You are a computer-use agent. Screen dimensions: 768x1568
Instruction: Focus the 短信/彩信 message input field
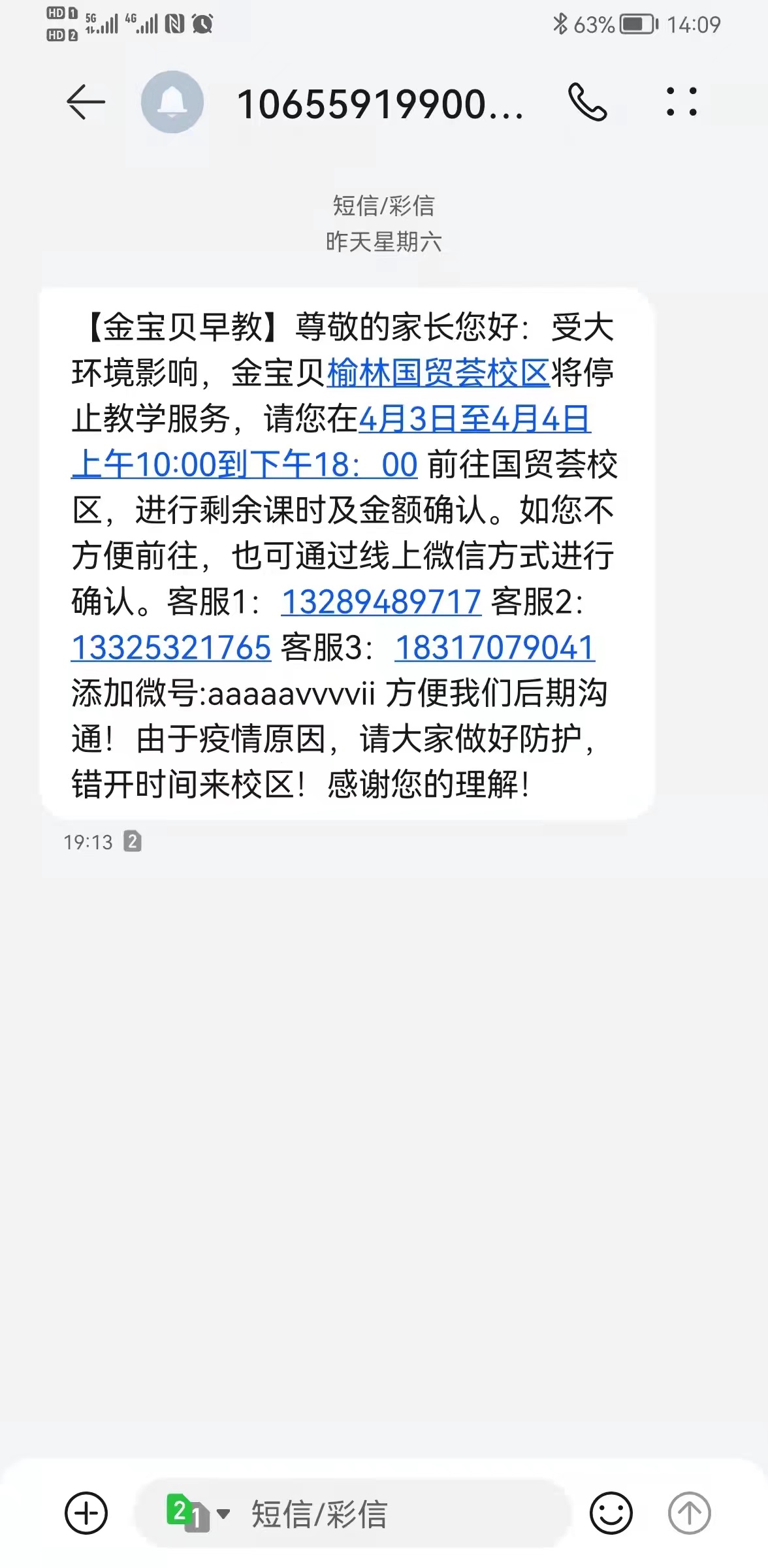pyautogui.click(x=353, y=1513)
